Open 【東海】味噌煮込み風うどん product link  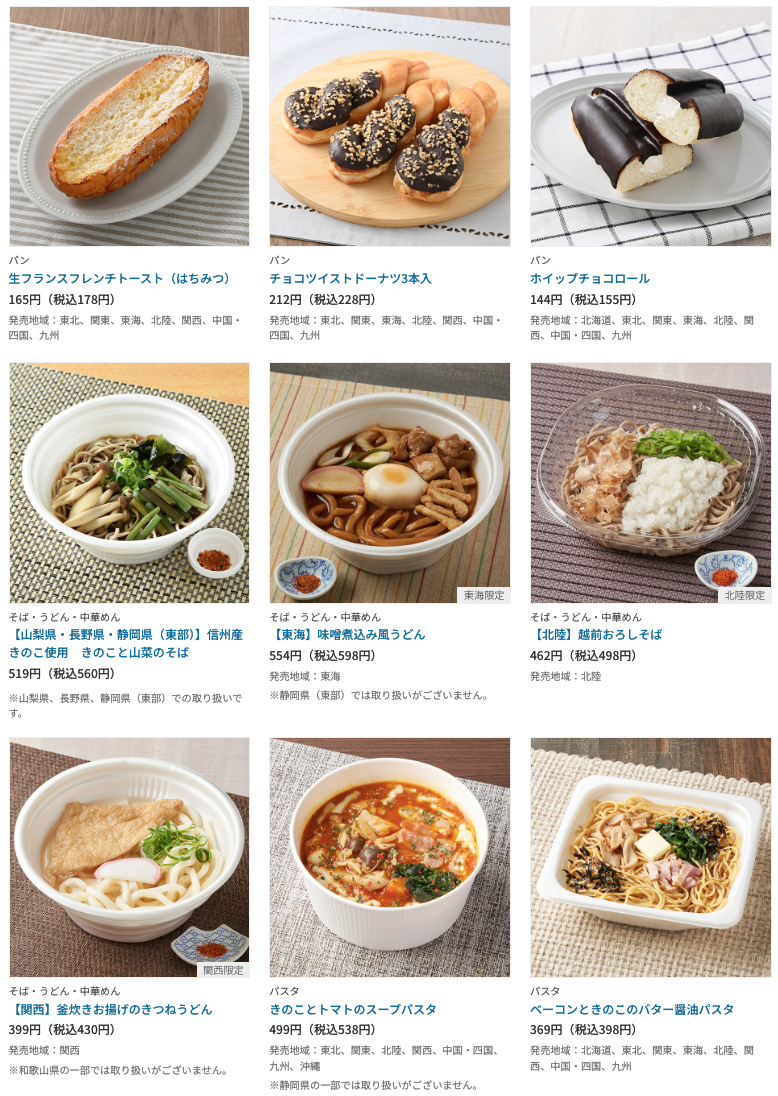347,634
